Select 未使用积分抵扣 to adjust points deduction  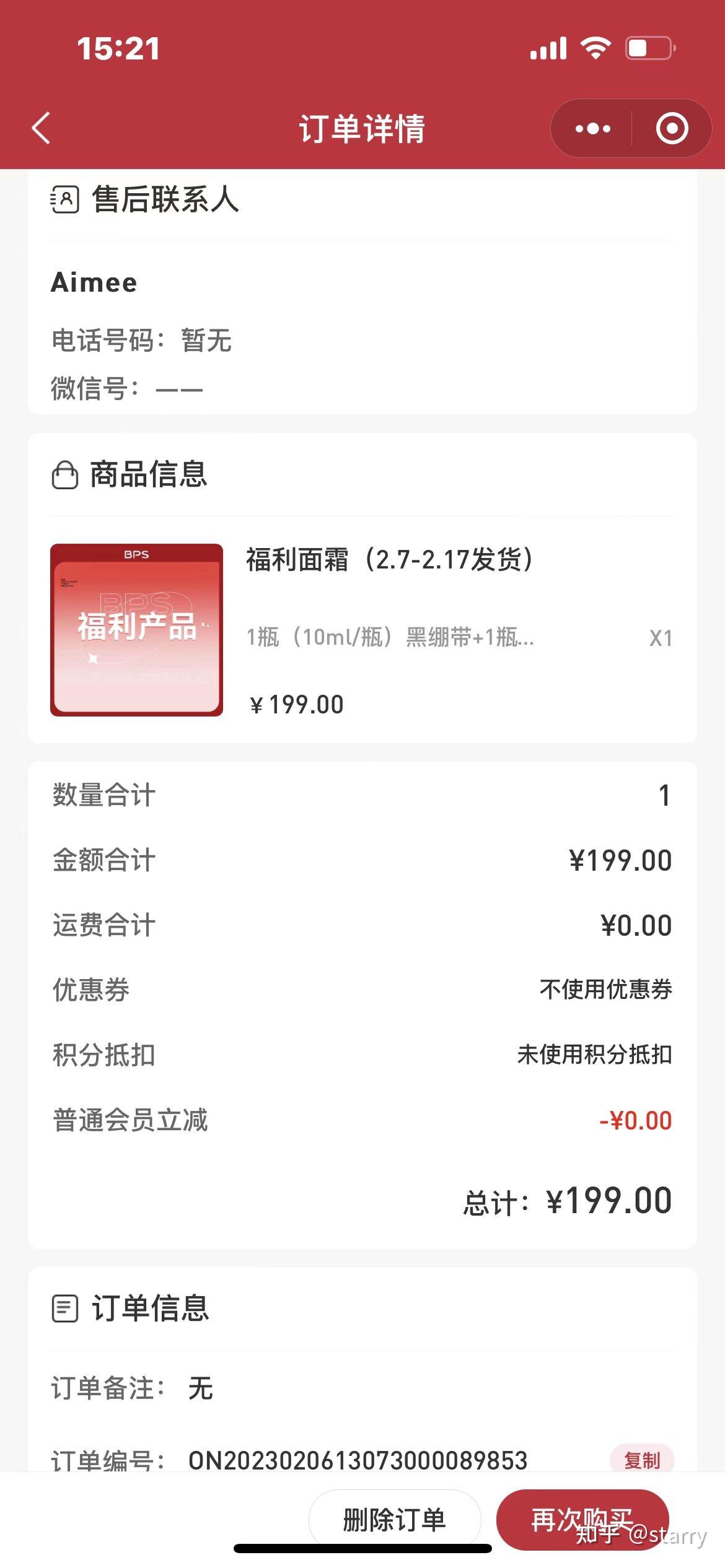(x=595, y=1055)
